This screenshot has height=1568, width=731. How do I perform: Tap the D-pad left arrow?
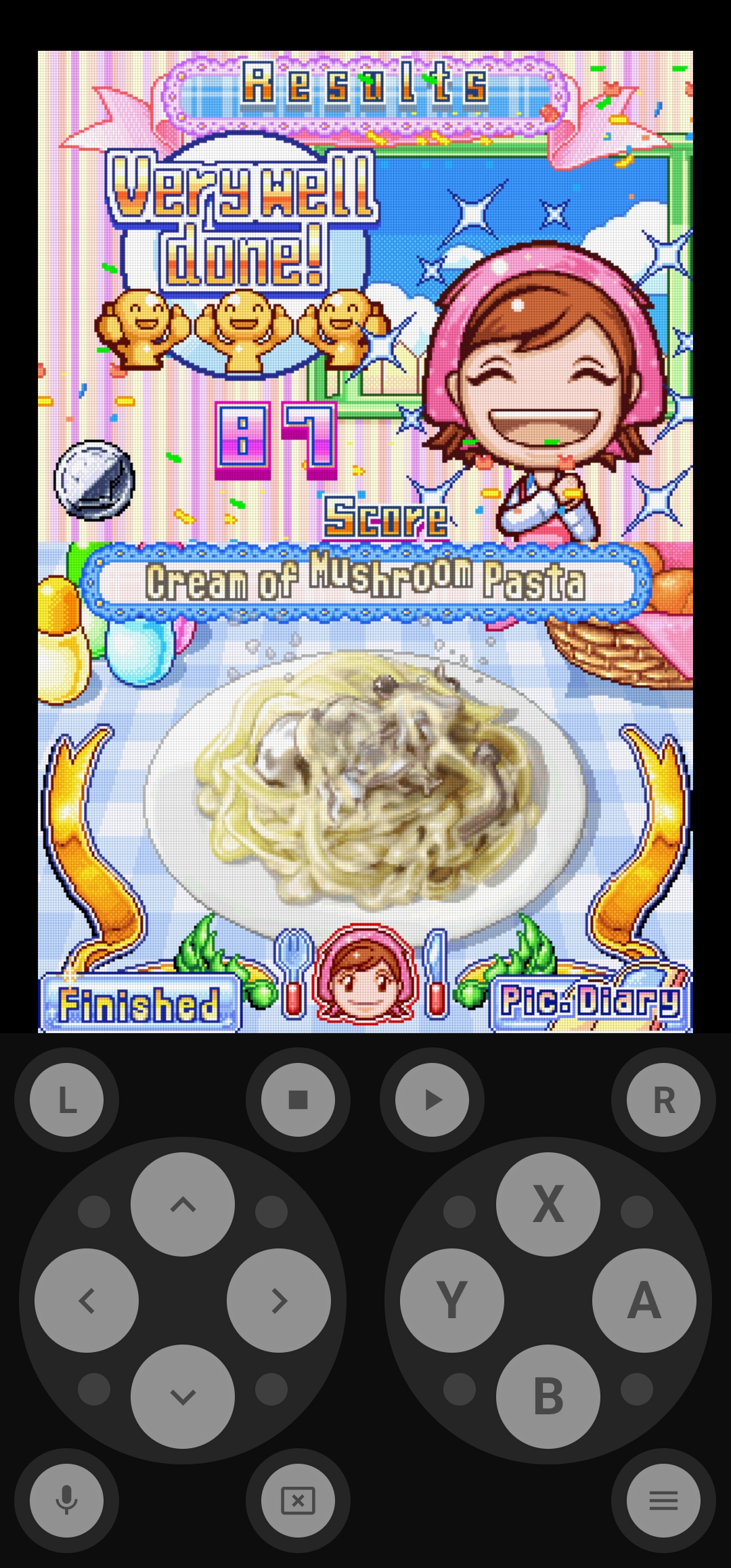87,1301
